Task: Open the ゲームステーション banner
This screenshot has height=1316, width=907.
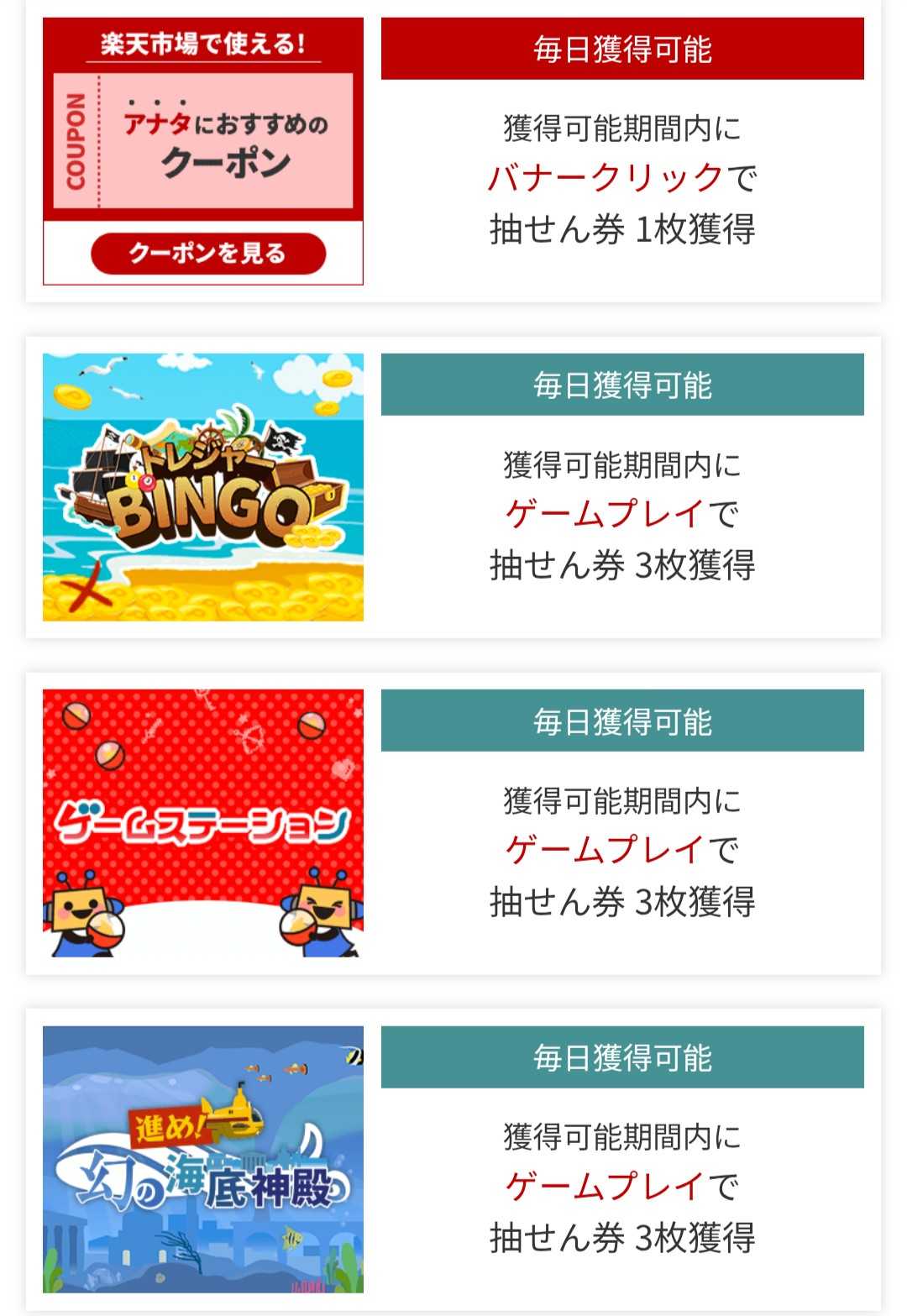Action: tap(203, 823)
